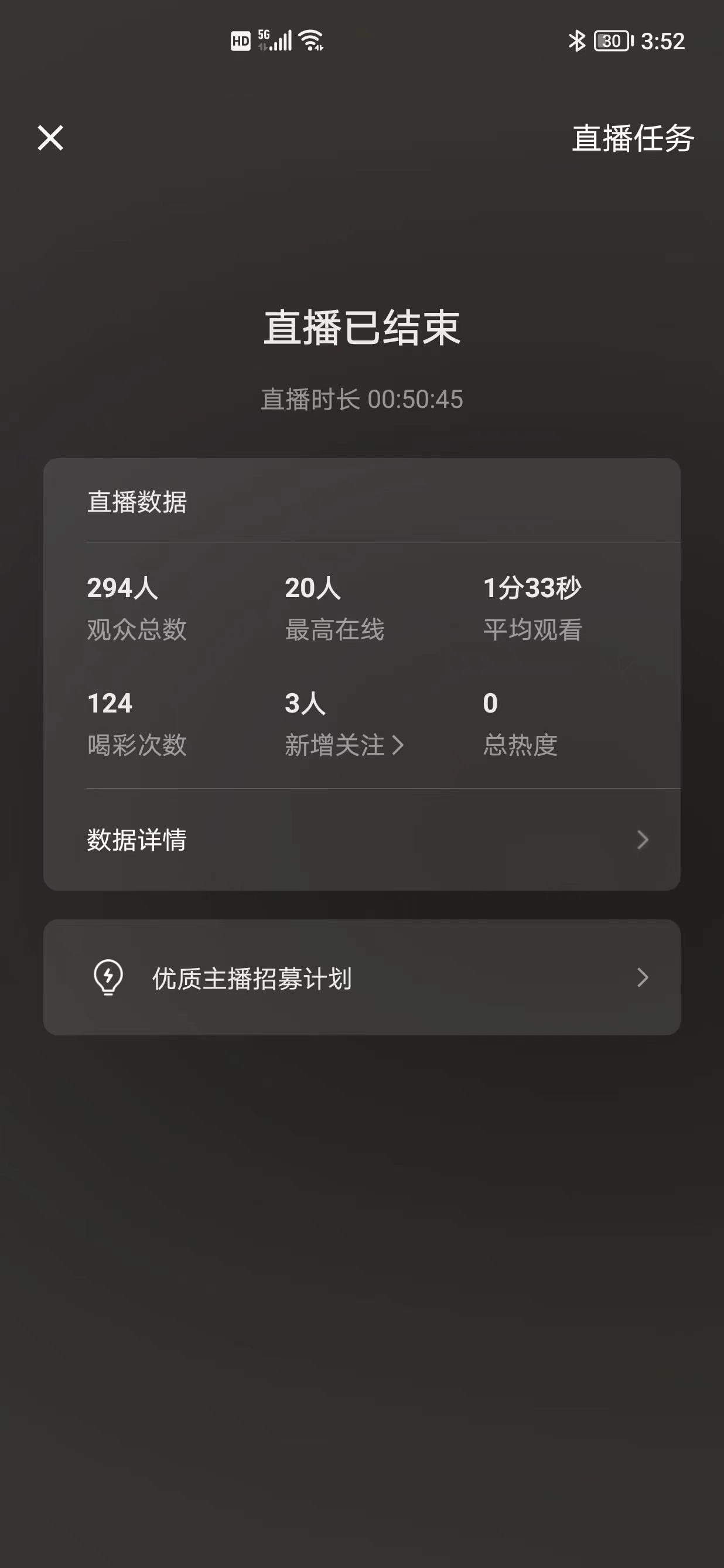724x1568 pixels.
Task: Open the 数据详情 data details row
Action: coord(361,840)
